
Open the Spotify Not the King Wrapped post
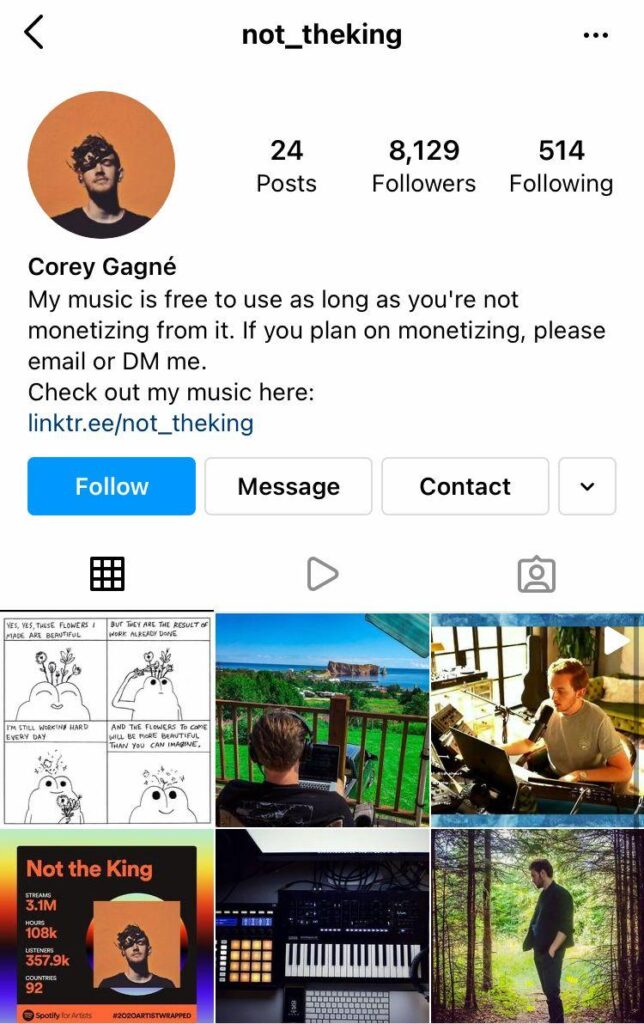click(x=106, y=926)
